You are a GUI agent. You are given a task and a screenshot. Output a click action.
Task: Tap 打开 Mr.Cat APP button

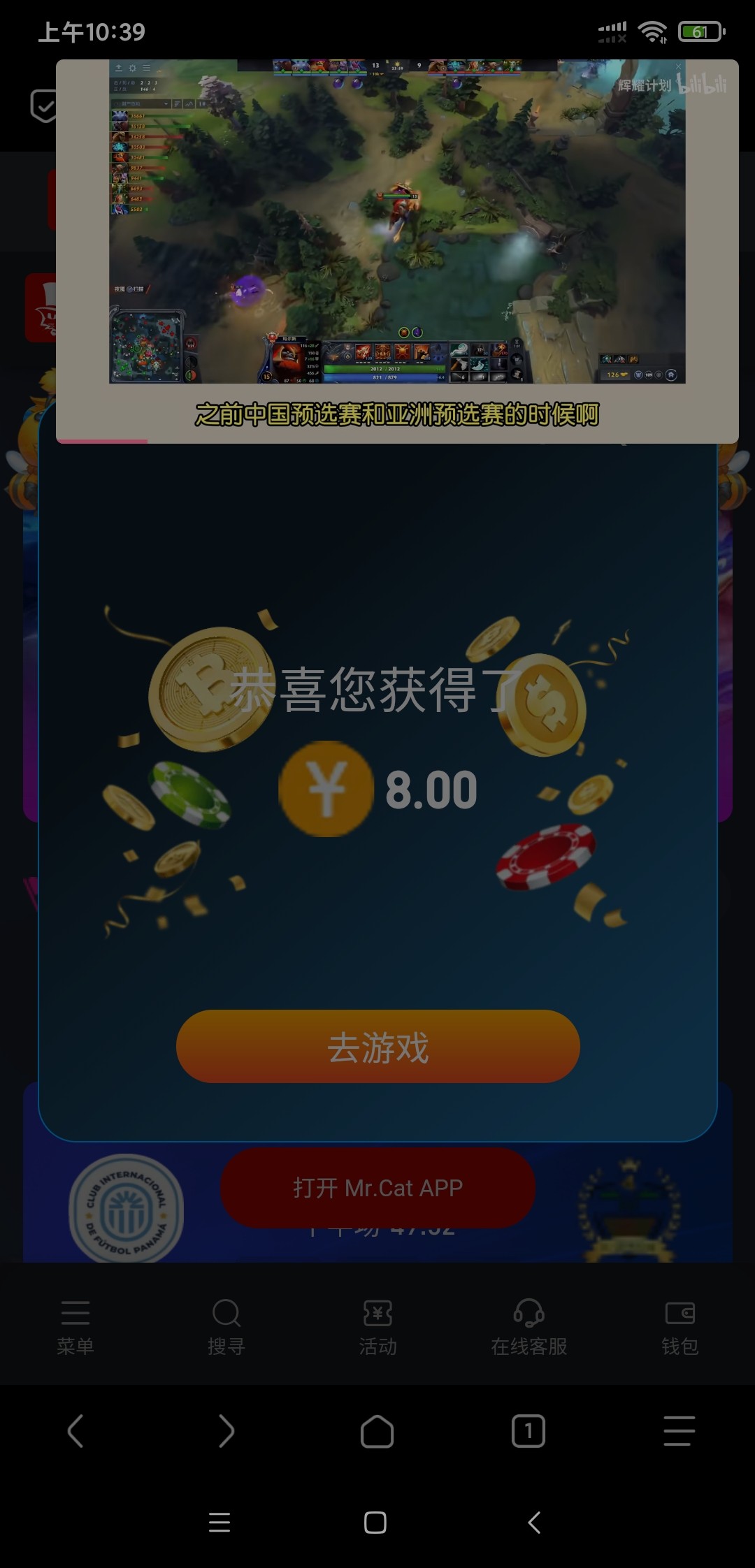377,1187
